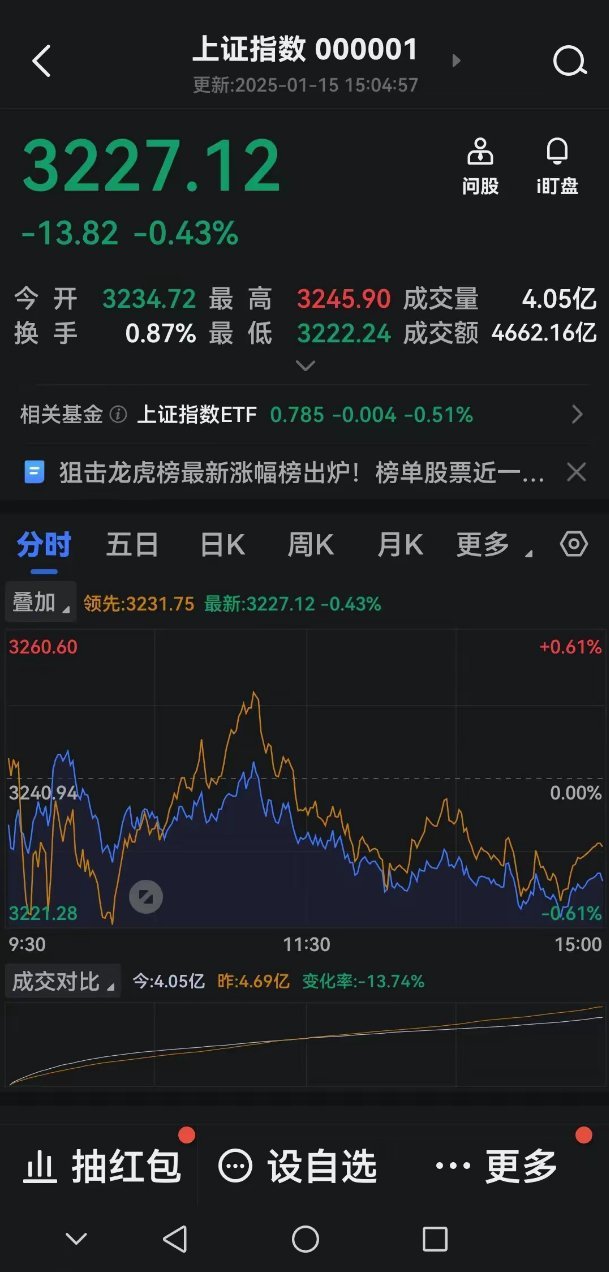The image size is (609, 1272).
Task: Dismiss the 狙击龙虎榜 news banner
Action: pos(576,472)
